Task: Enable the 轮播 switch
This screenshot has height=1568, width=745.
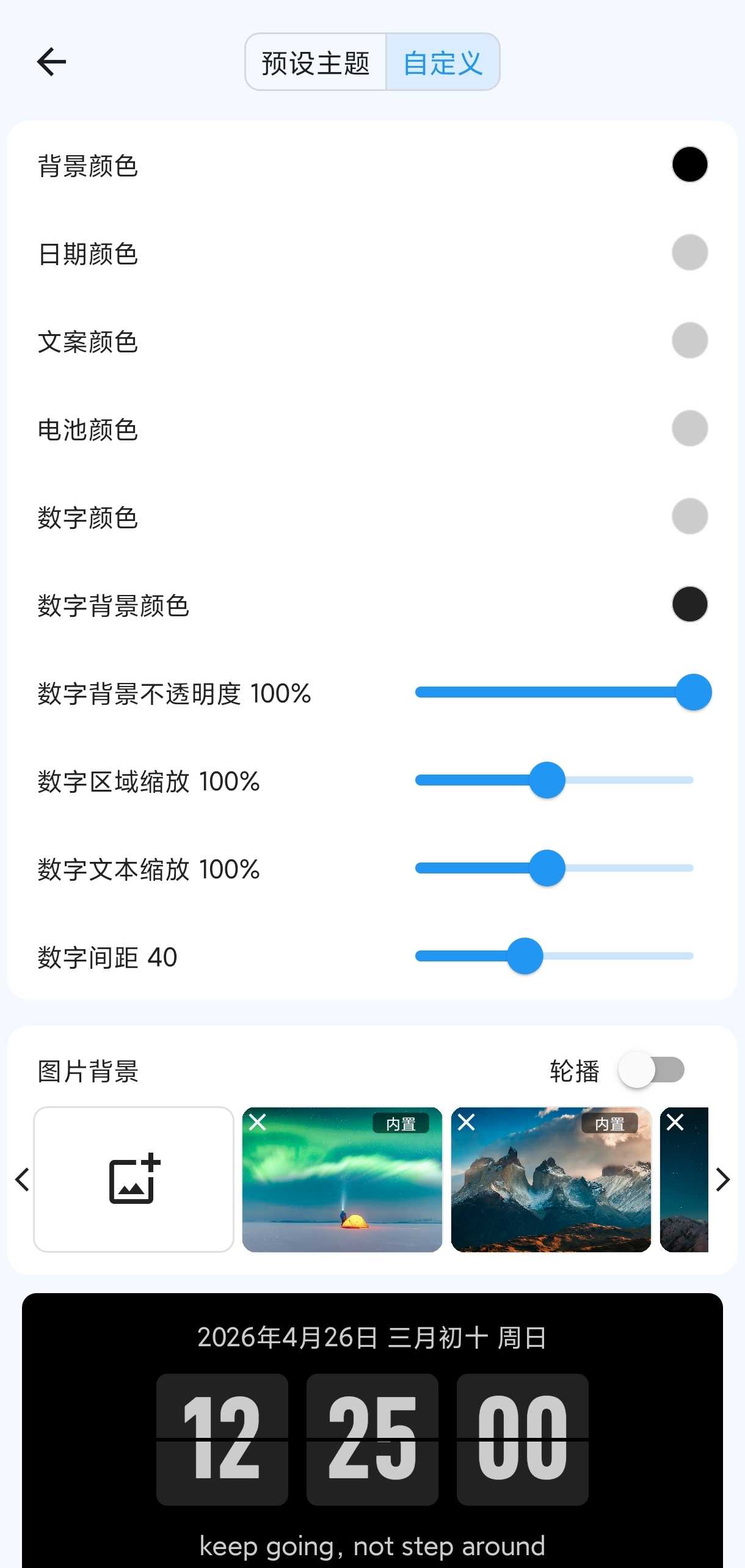Action: pyautogui.click(x=651, y=1070)
